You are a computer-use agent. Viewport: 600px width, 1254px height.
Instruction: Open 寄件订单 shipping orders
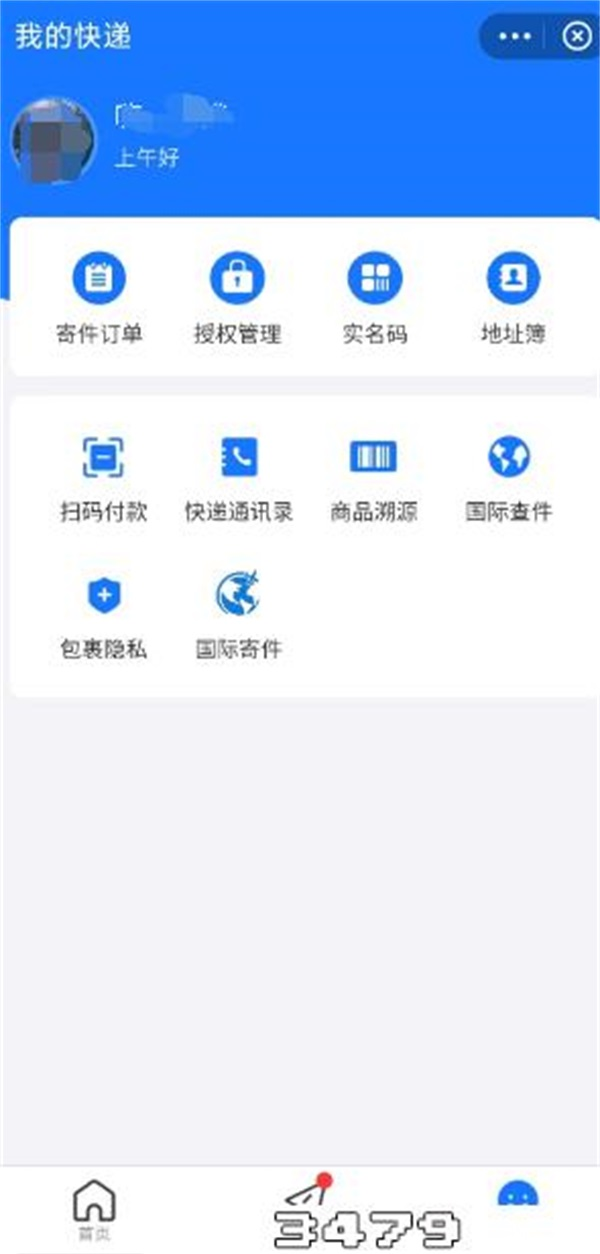pos(99,298)
